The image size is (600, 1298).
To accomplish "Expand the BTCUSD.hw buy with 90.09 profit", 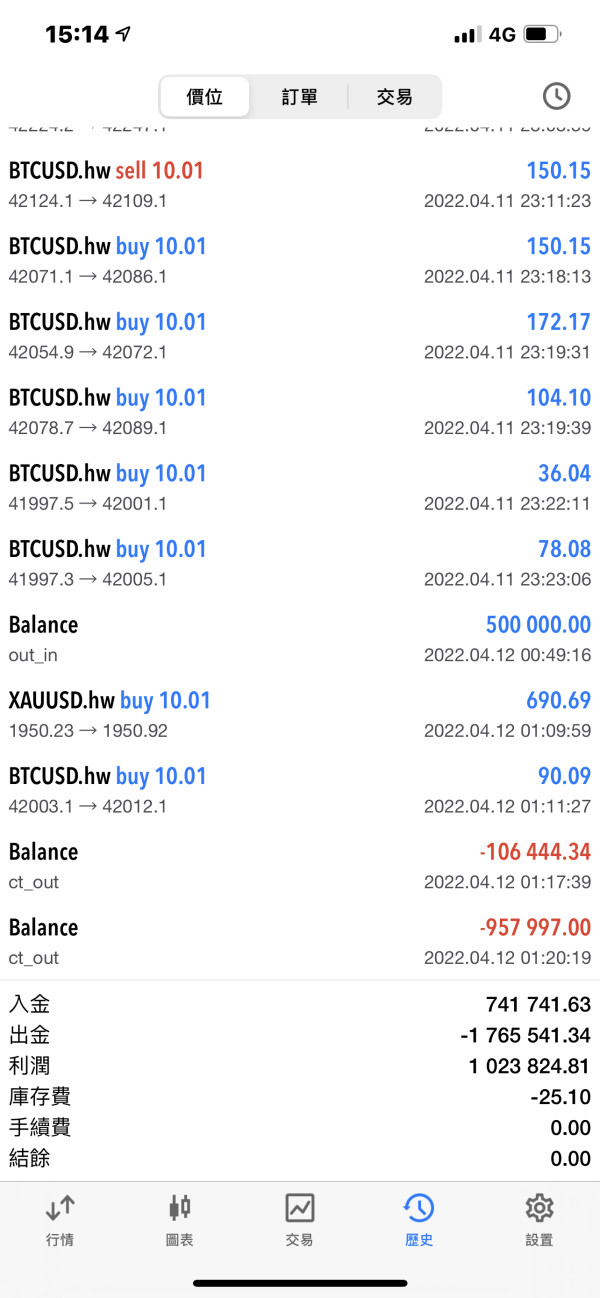I will [x=300, y=790].
